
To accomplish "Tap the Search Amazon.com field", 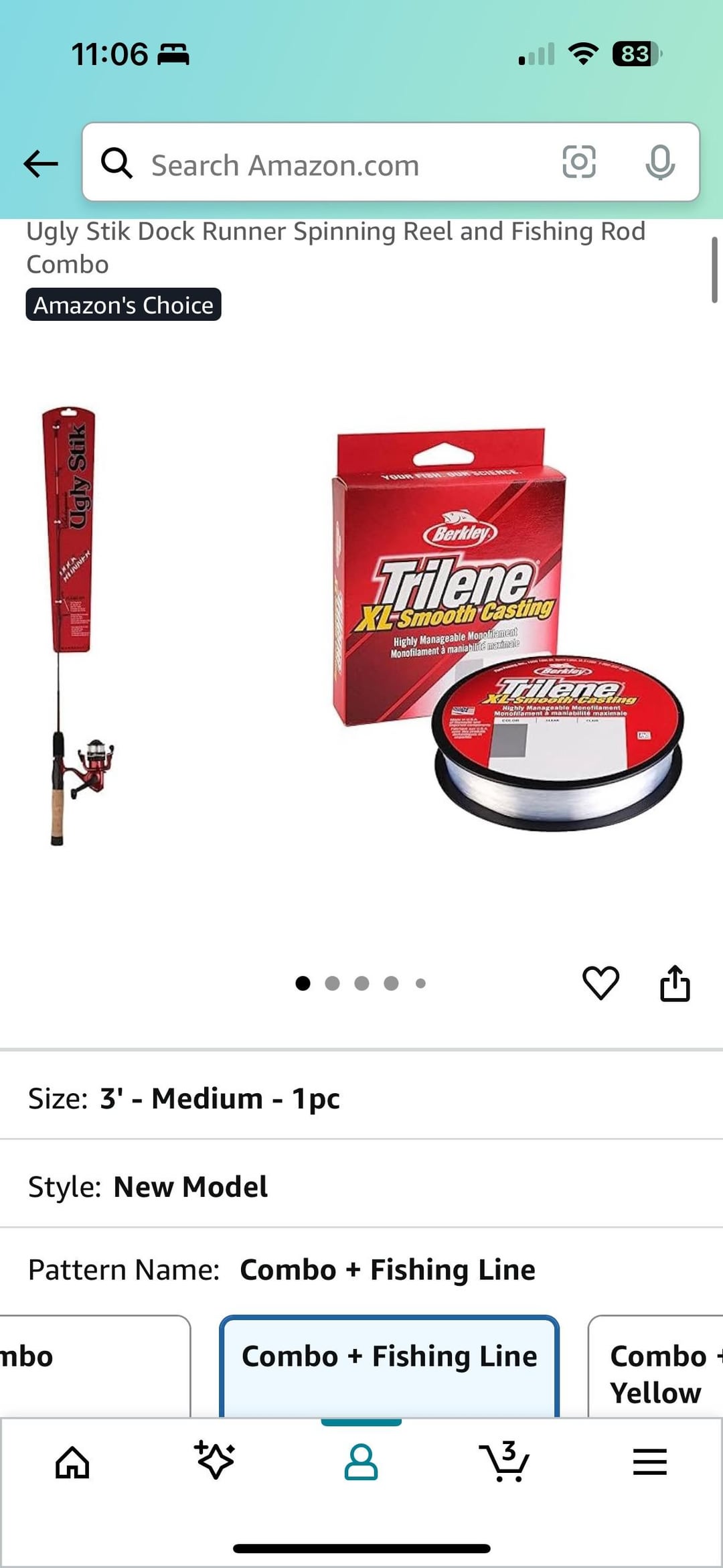I will (335, 165).
